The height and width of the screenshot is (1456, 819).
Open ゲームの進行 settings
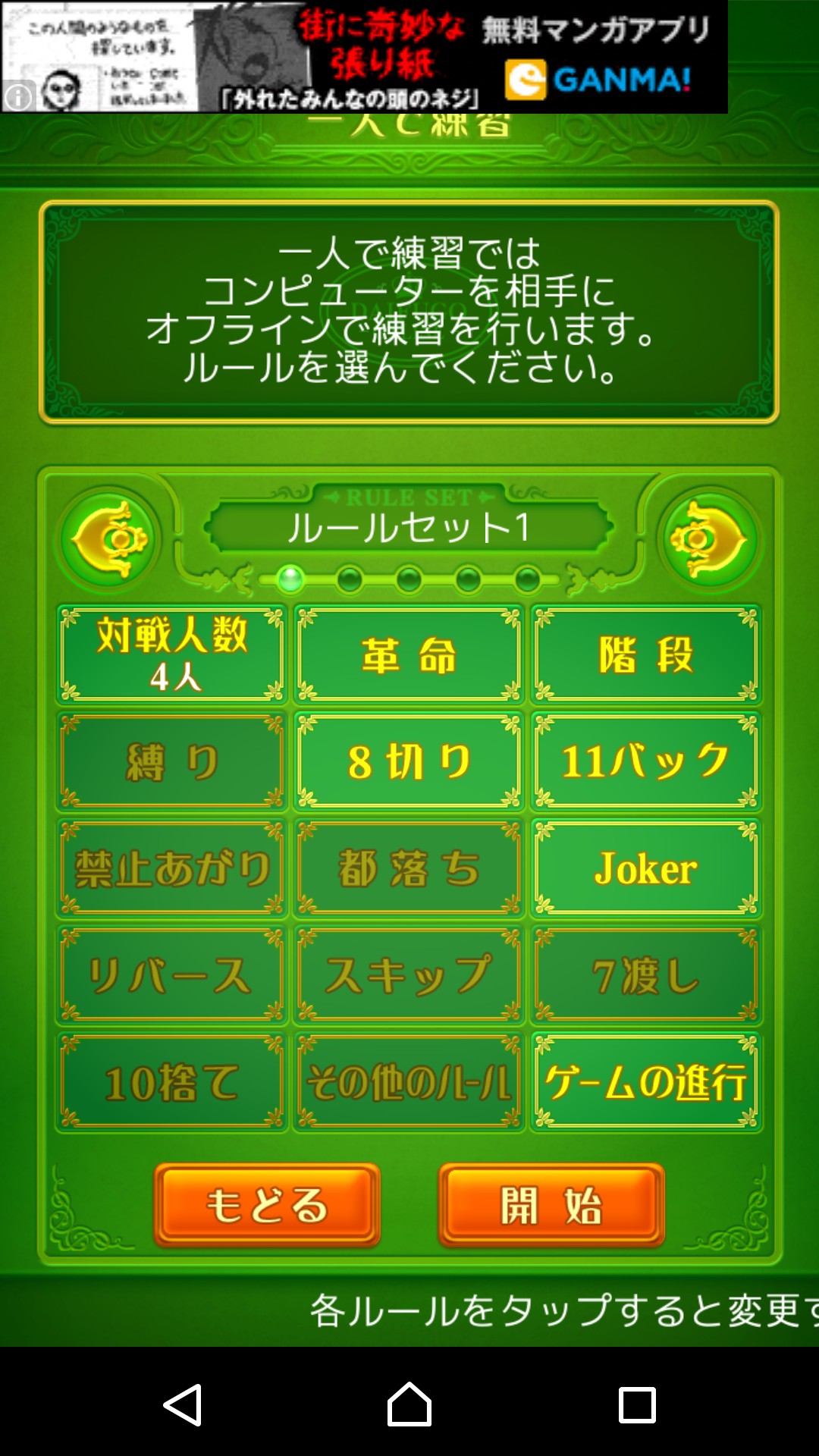coord(645,1082)
